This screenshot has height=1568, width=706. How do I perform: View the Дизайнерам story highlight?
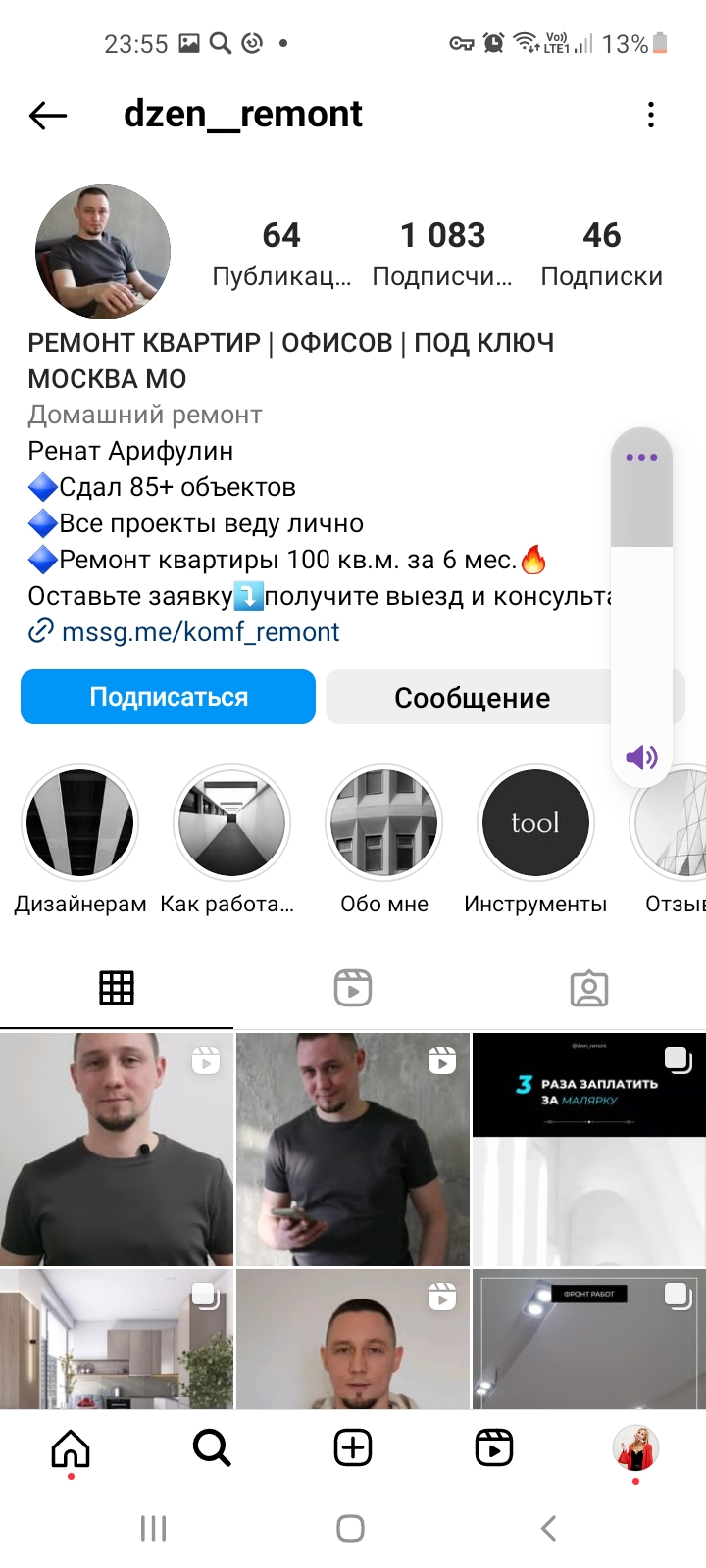79,823
